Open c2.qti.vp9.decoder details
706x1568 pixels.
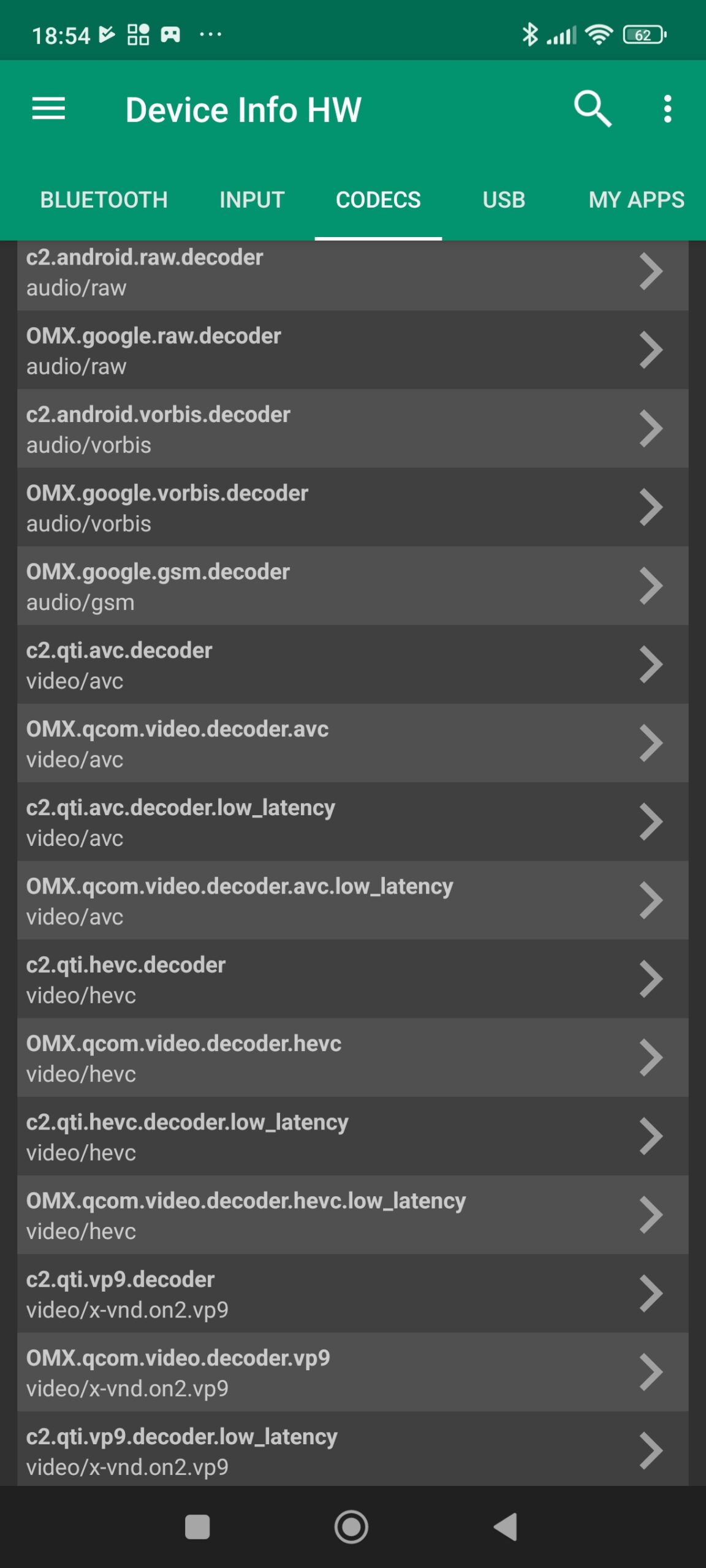click(352, 1294)
